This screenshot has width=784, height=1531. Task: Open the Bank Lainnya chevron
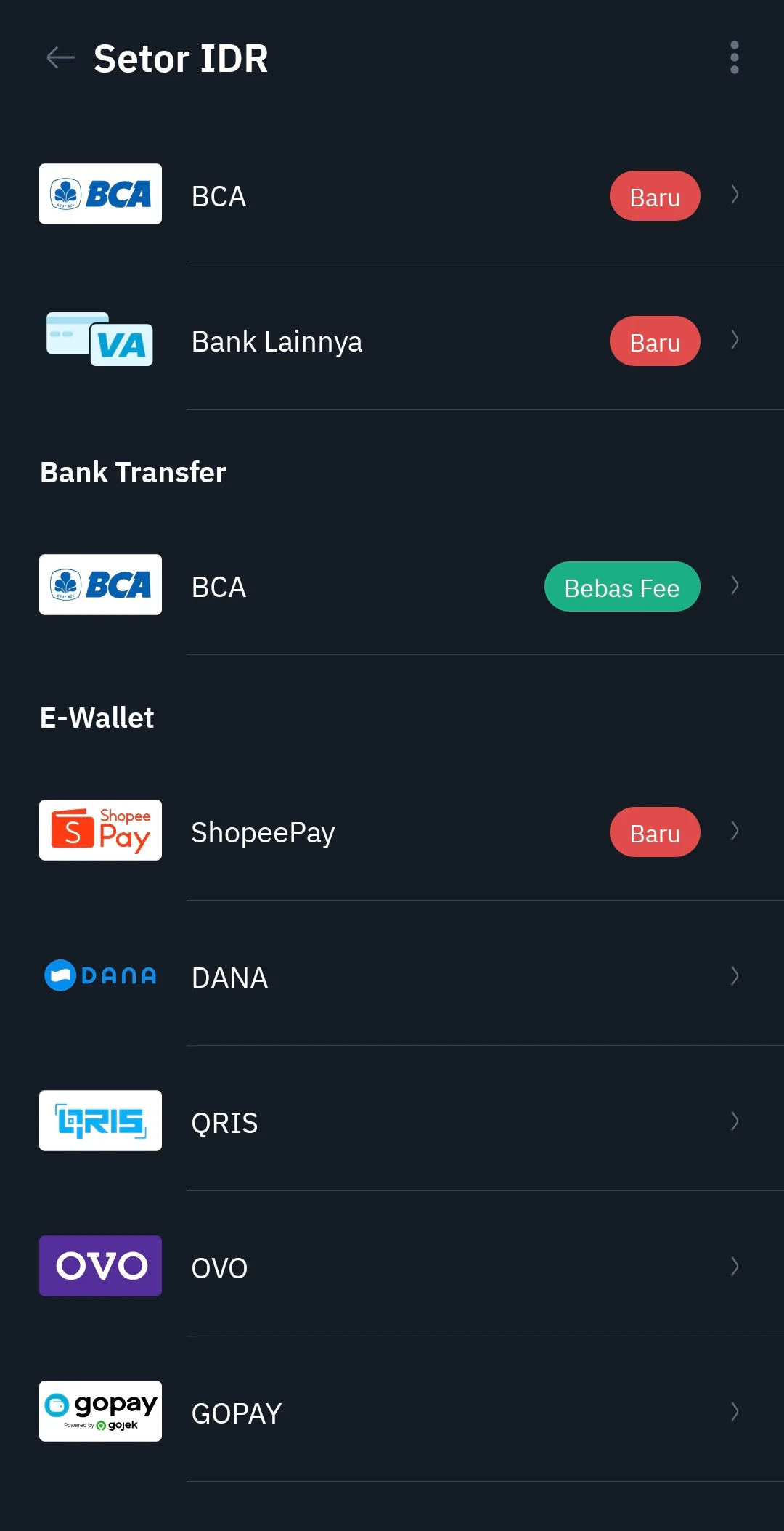(x=735, y=340)
